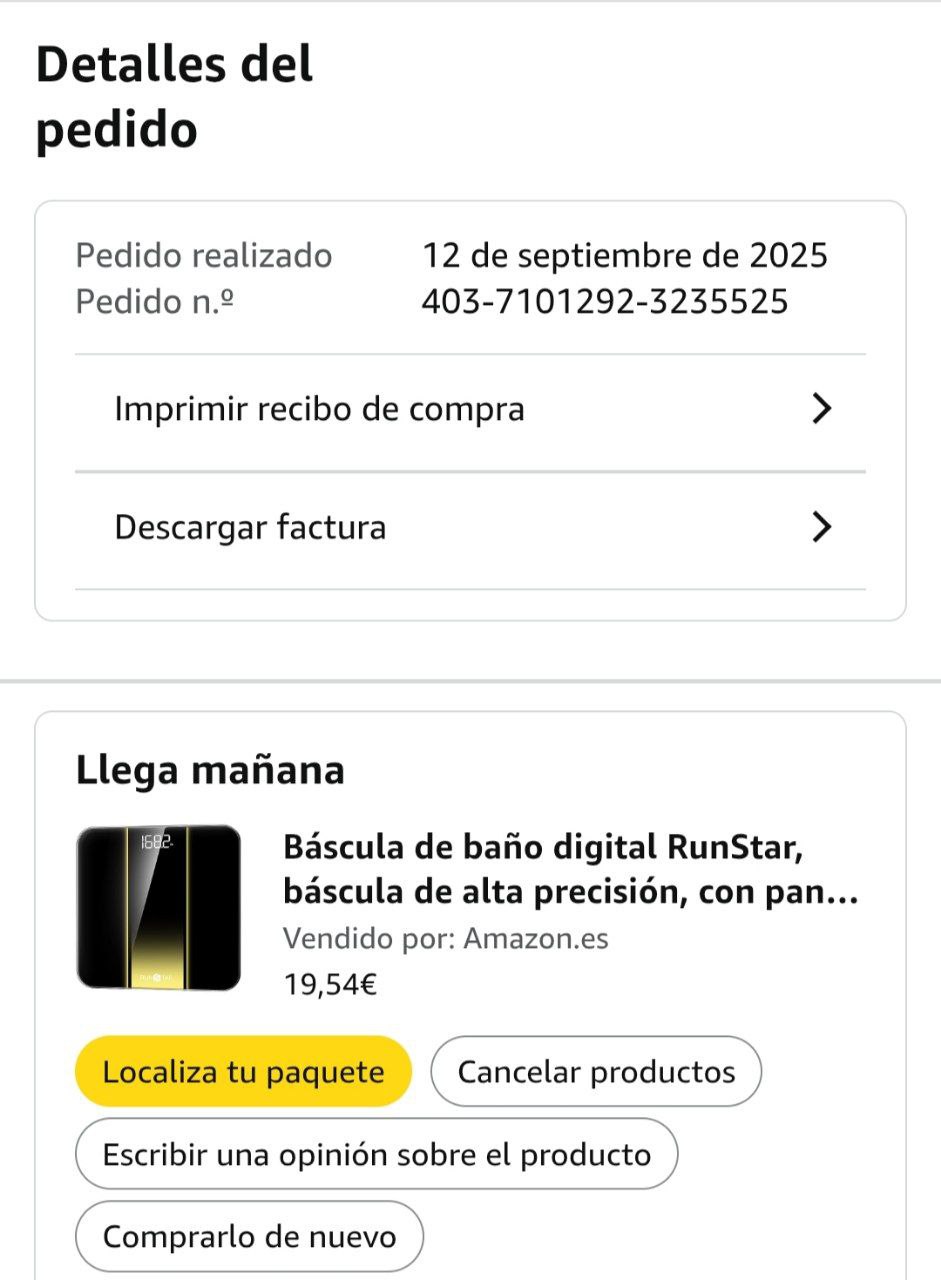Tap Localiza tu paquete button

point(243,1072)
